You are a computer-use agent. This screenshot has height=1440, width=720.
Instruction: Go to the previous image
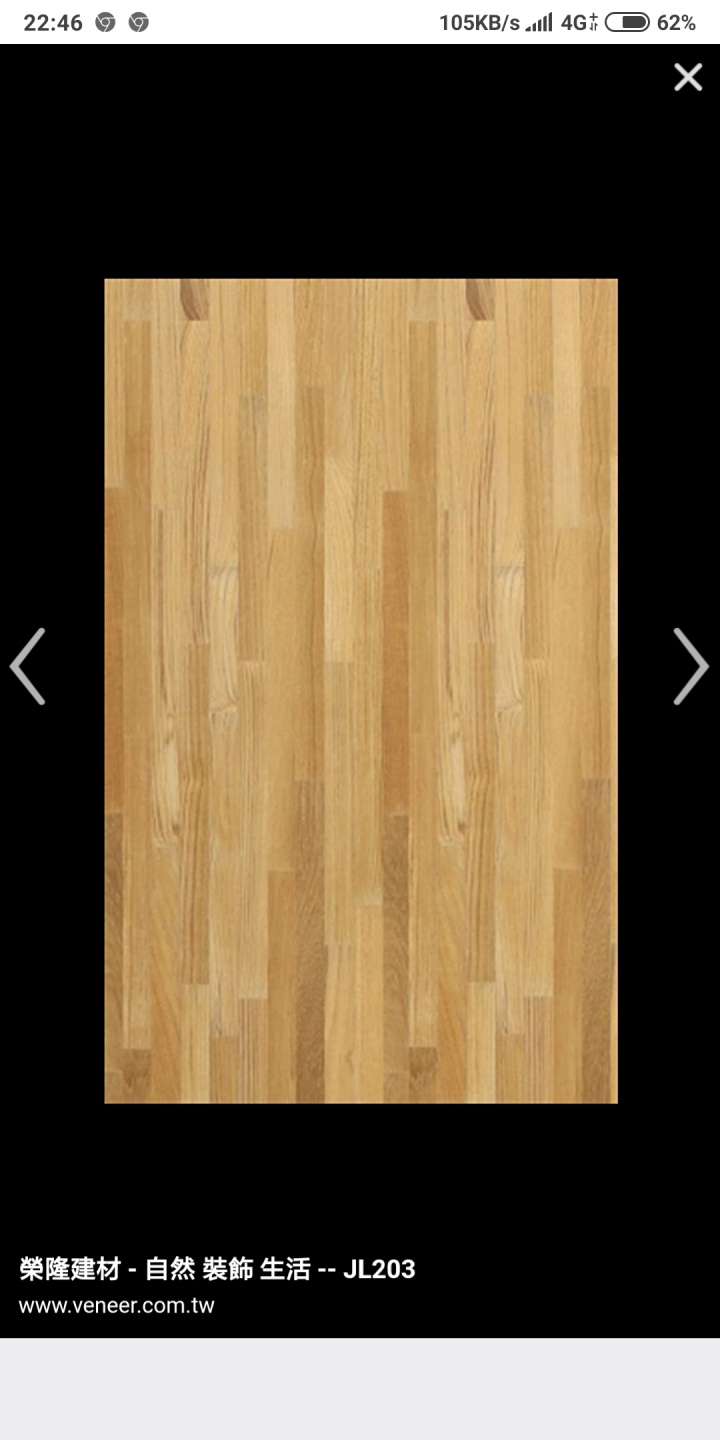coord(28,666)
